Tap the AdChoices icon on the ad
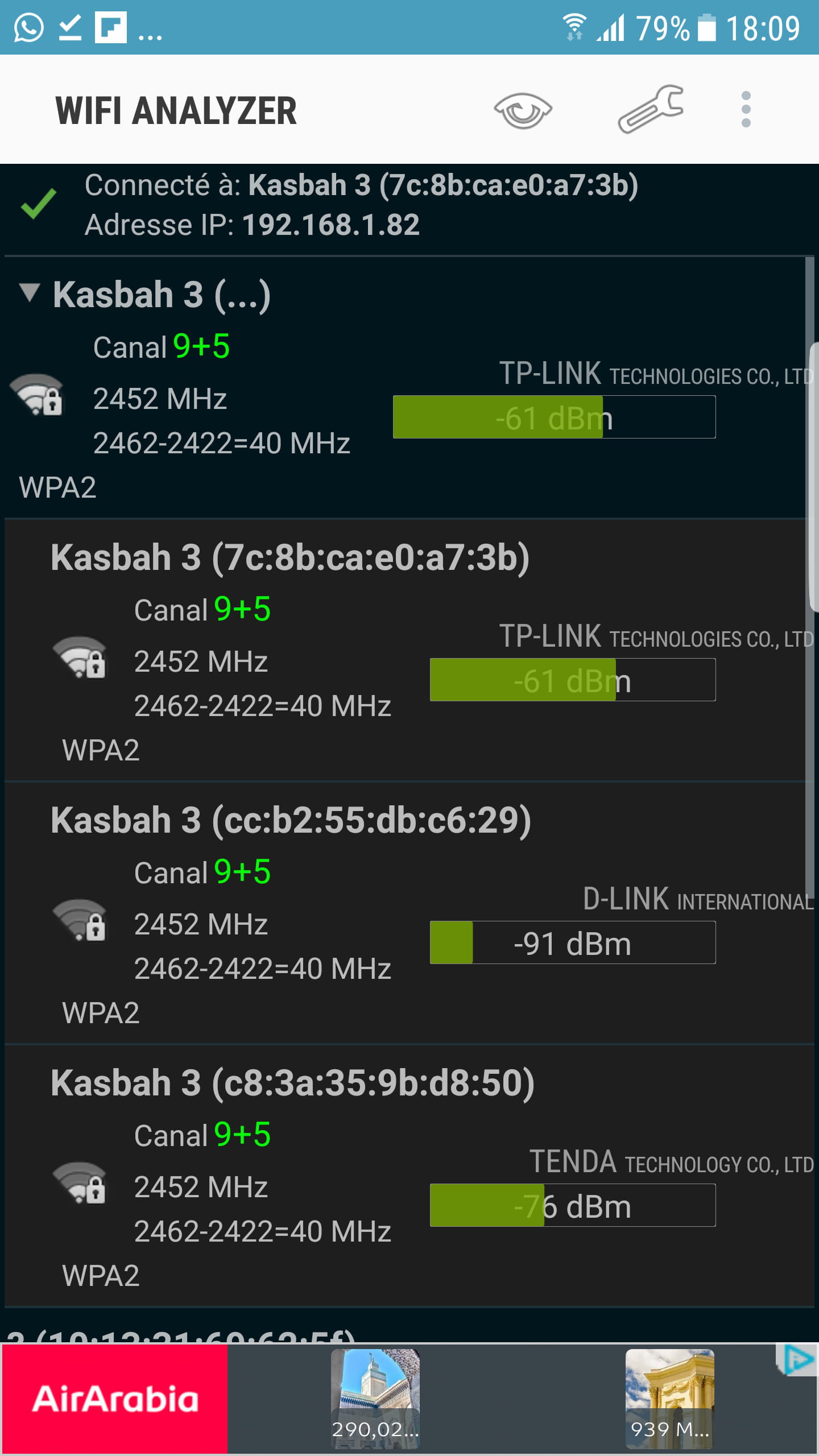Viewport: 819px width, 1456px height. (x=797, y=1360)
